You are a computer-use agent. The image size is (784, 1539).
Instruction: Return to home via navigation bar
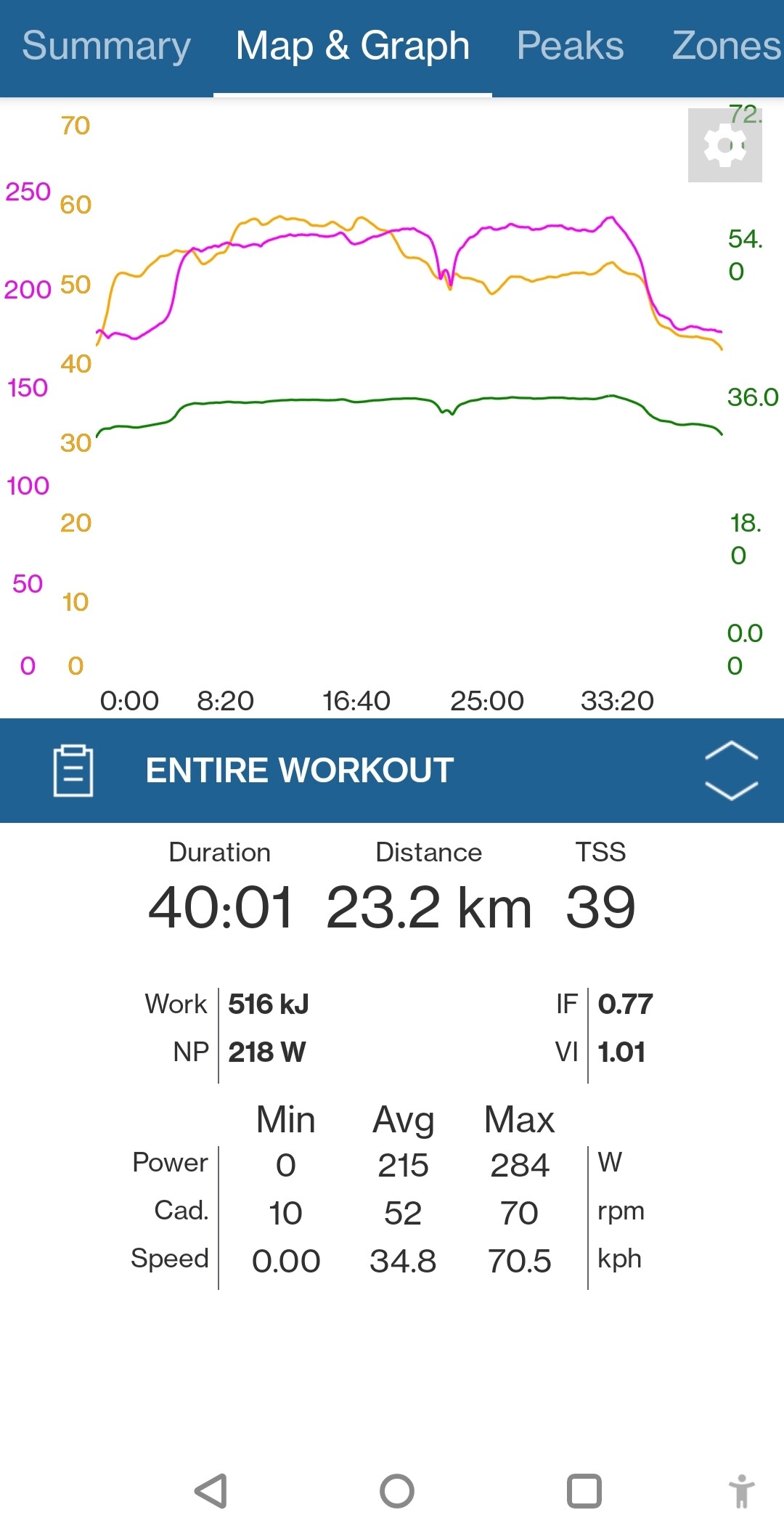pyautogui.click(x=397, y=1491)
